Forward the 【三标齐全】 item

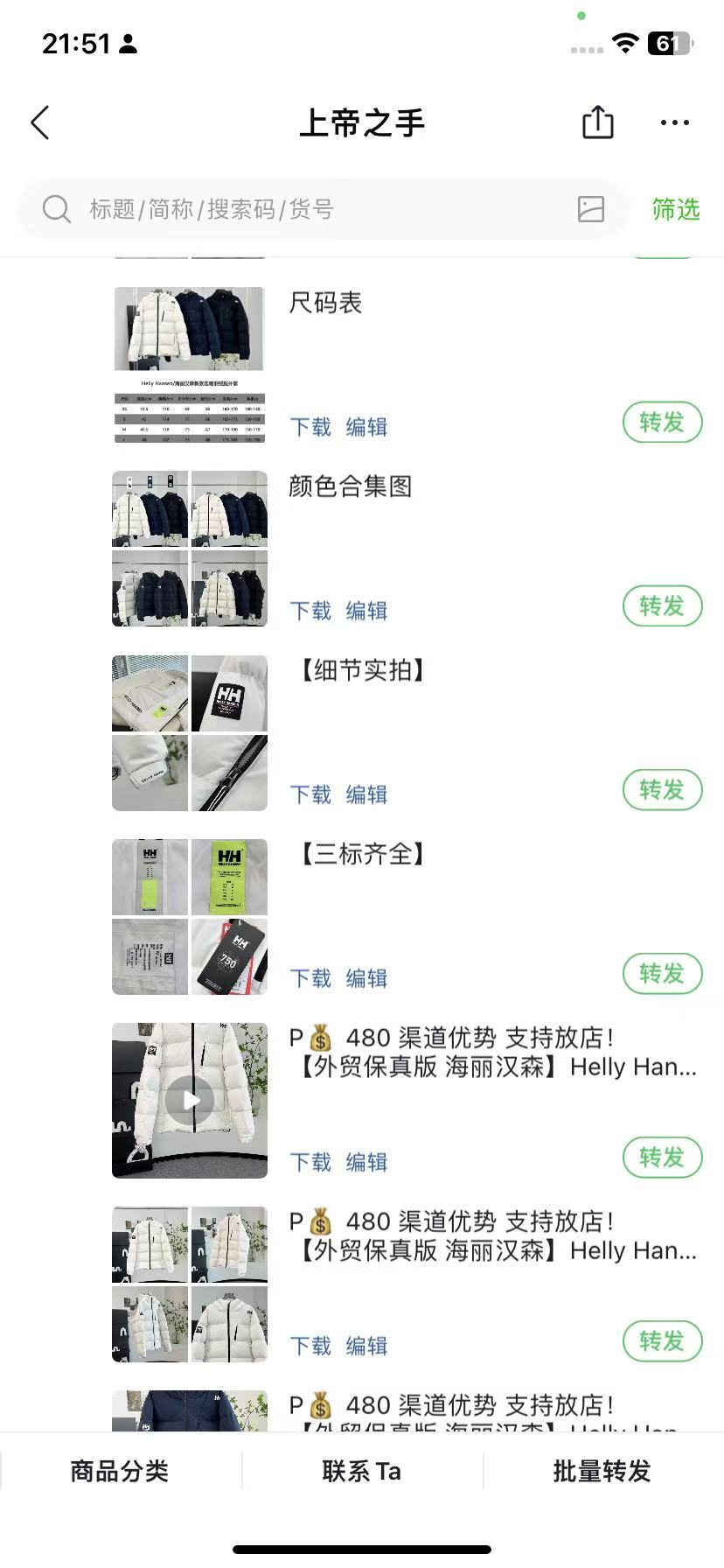coord(662,974)
